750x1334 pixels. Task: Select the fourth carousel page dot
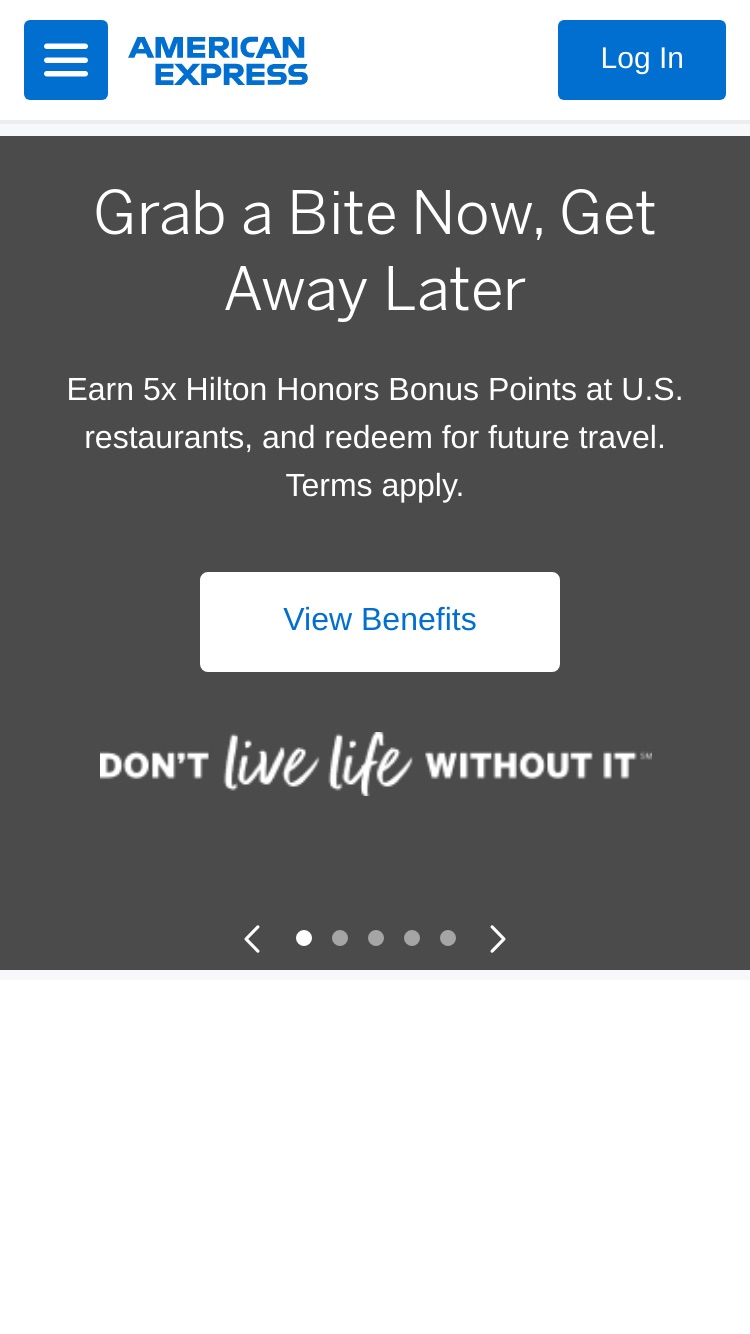pos(412,938)
